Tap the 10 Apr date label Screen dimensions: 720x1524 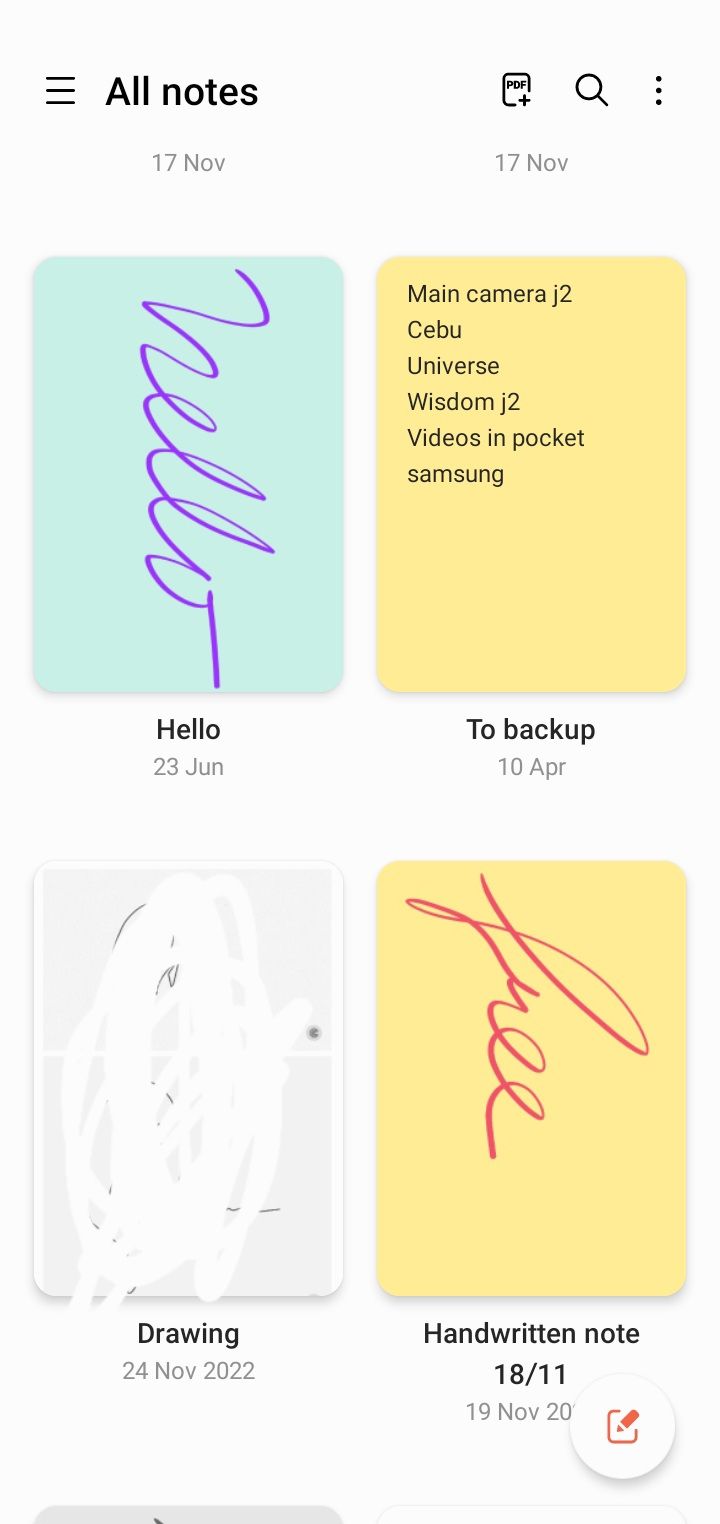(x=531, y=767)
